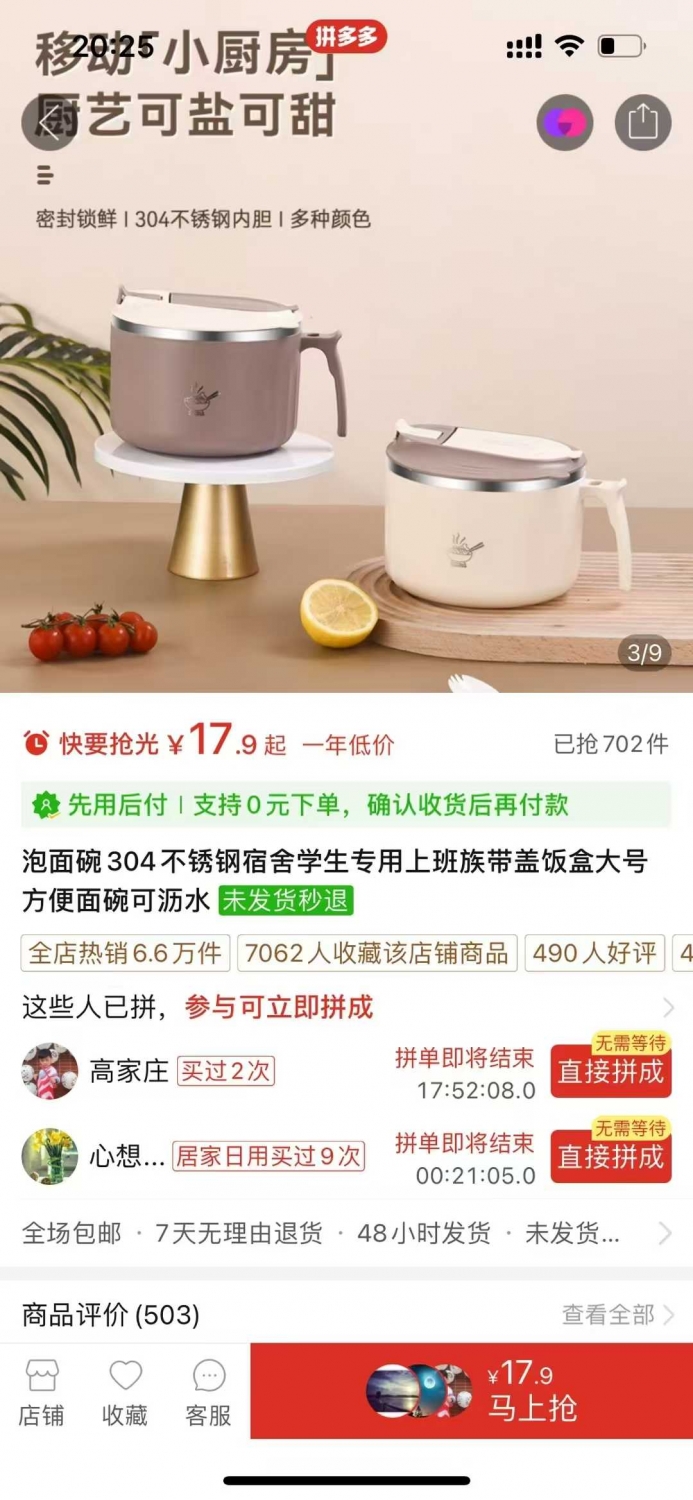View the 先用后付 pay-later details
Screen dimensions: 693x1500
pos(346,804)
